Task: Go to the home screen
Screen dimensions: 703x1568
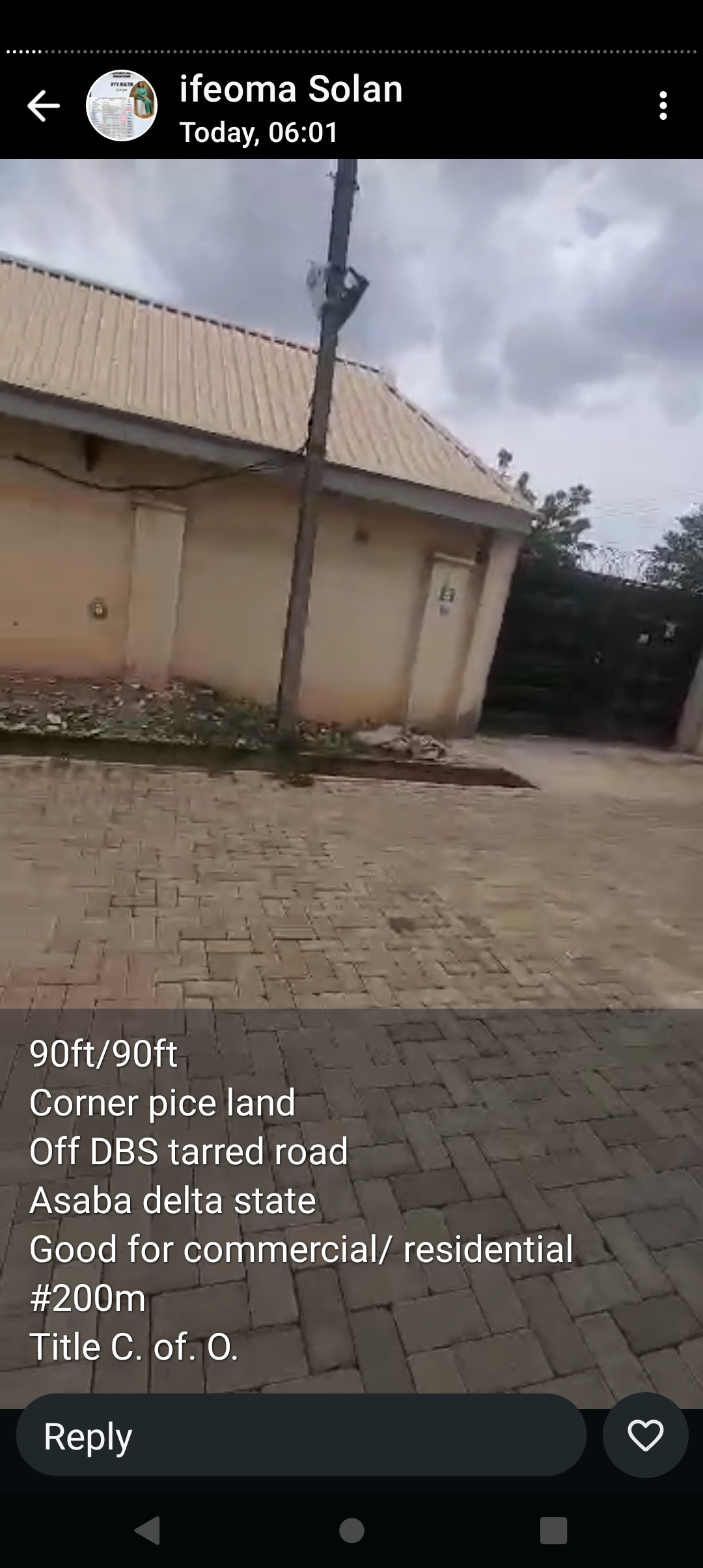Action: [x=351, y=1530]
